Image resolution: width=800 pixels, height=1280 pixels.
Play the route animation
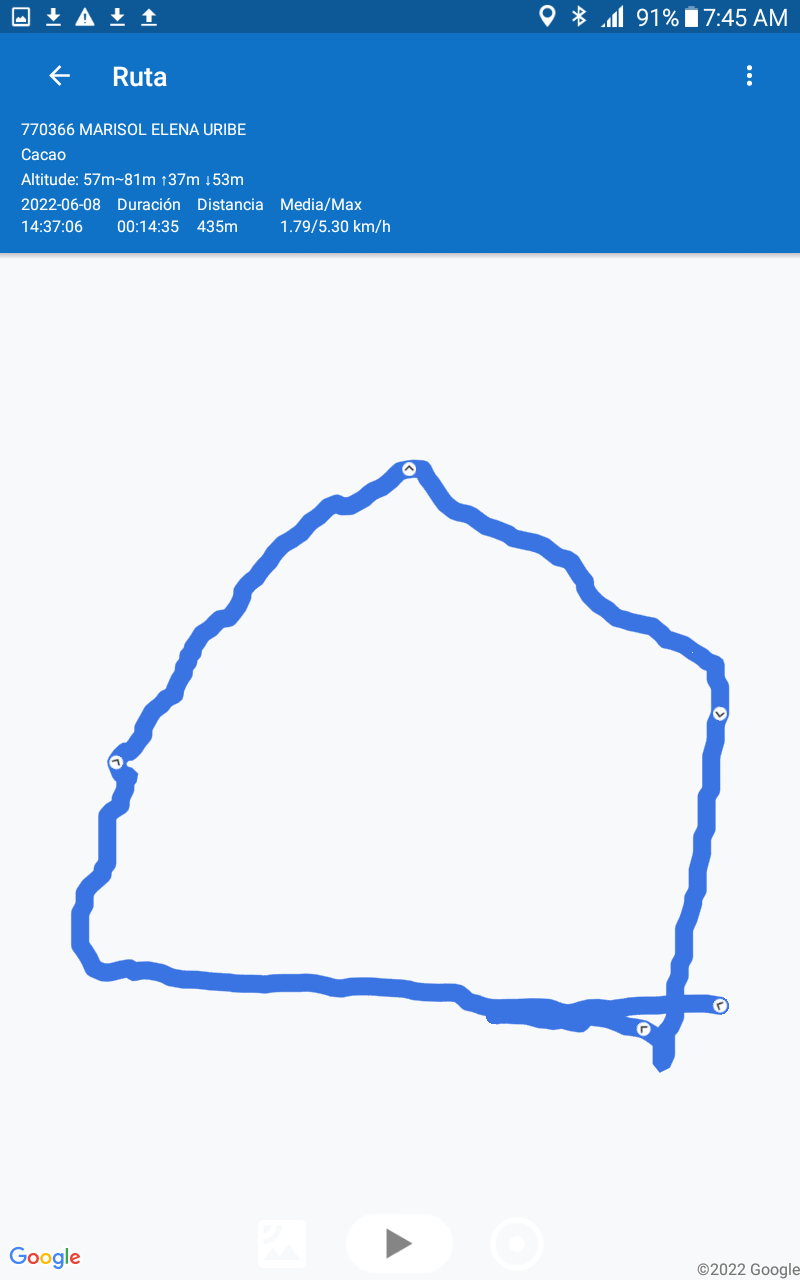(x=399, y=1243)
